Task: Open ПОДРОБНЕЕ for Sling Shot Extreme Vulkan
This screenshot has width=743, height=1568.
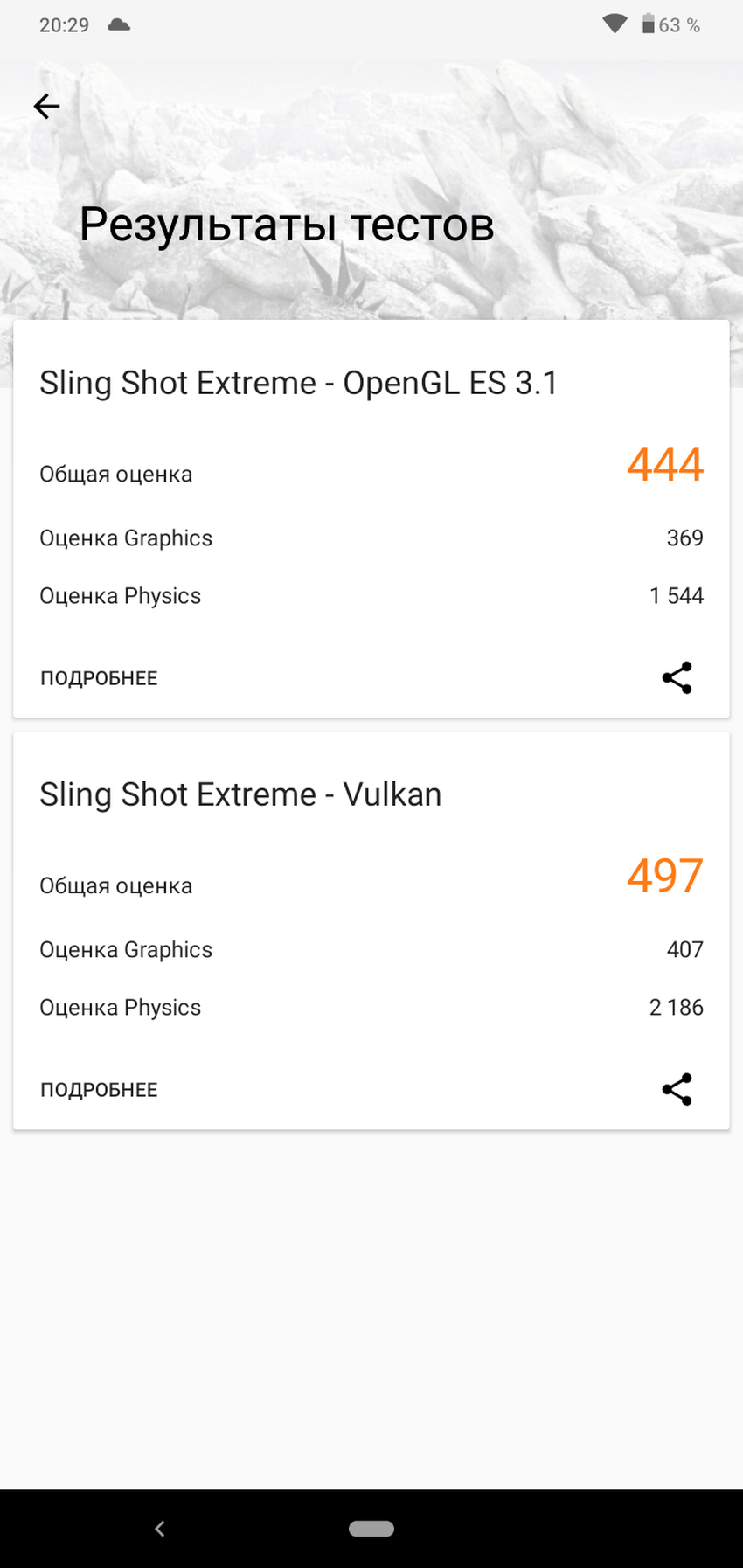Action: pyautogui.click(x=99, y=1089)
